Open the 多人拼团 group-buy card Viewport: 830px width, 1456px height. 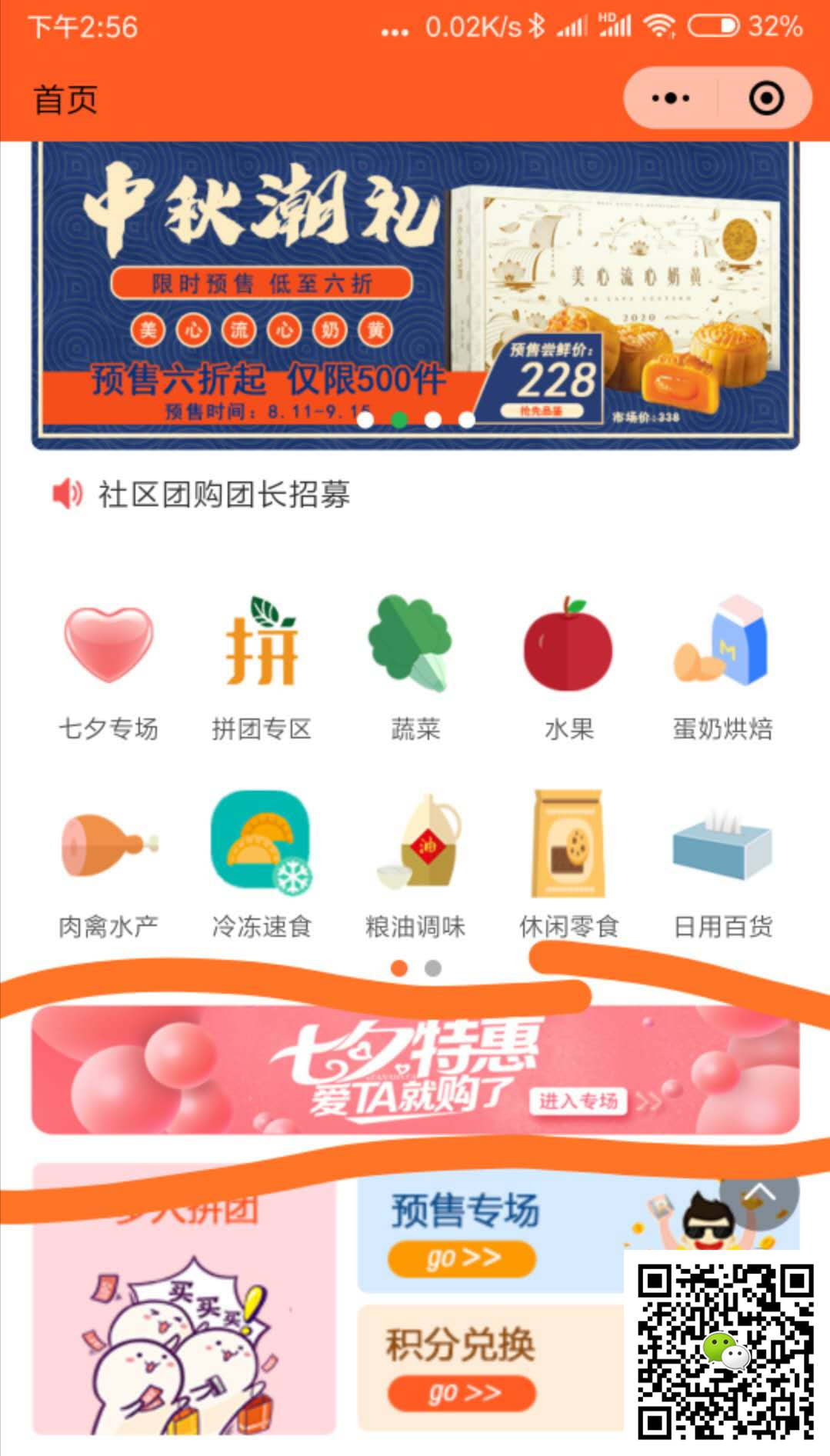click(185, 1323)
